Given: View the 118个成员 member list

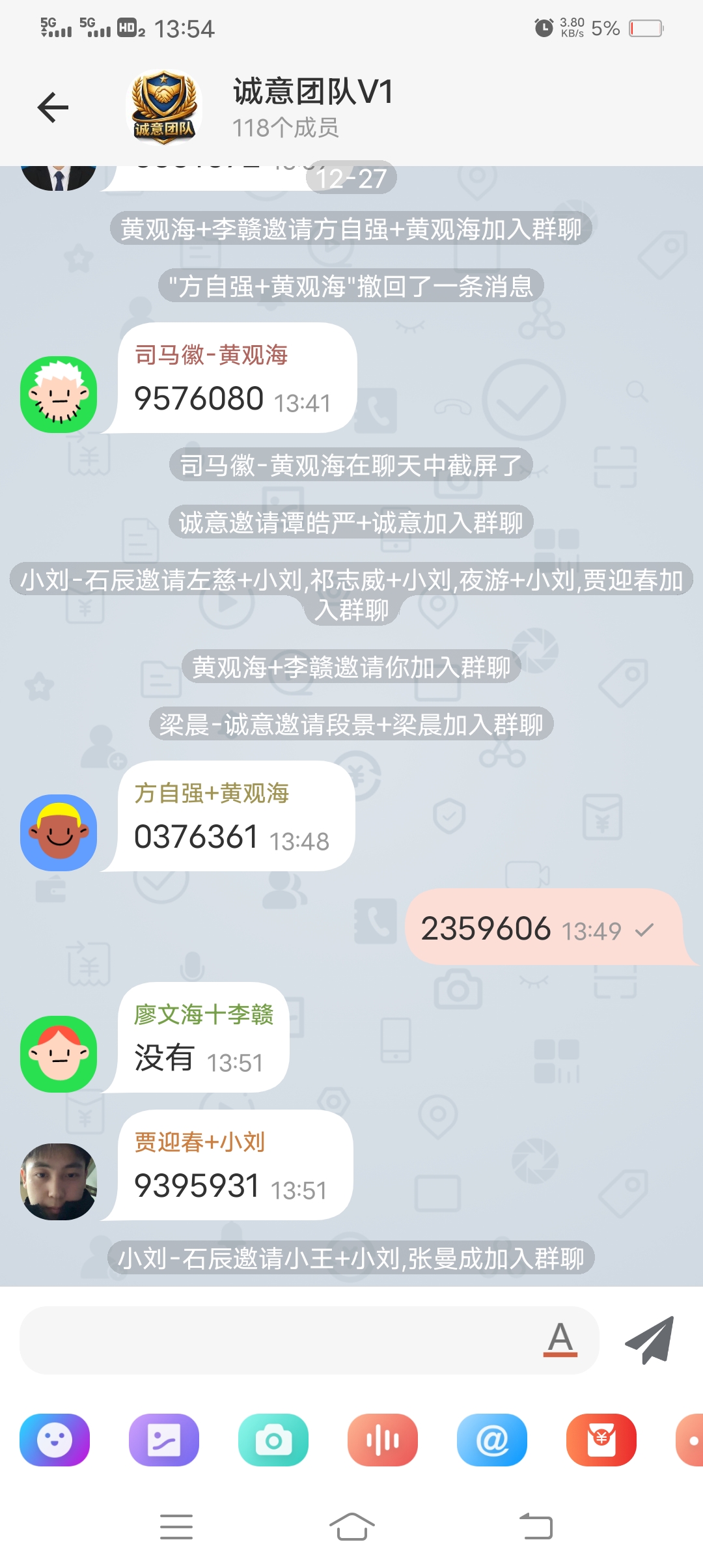Looking at the screenshot, I should click(x=286, y=128).
